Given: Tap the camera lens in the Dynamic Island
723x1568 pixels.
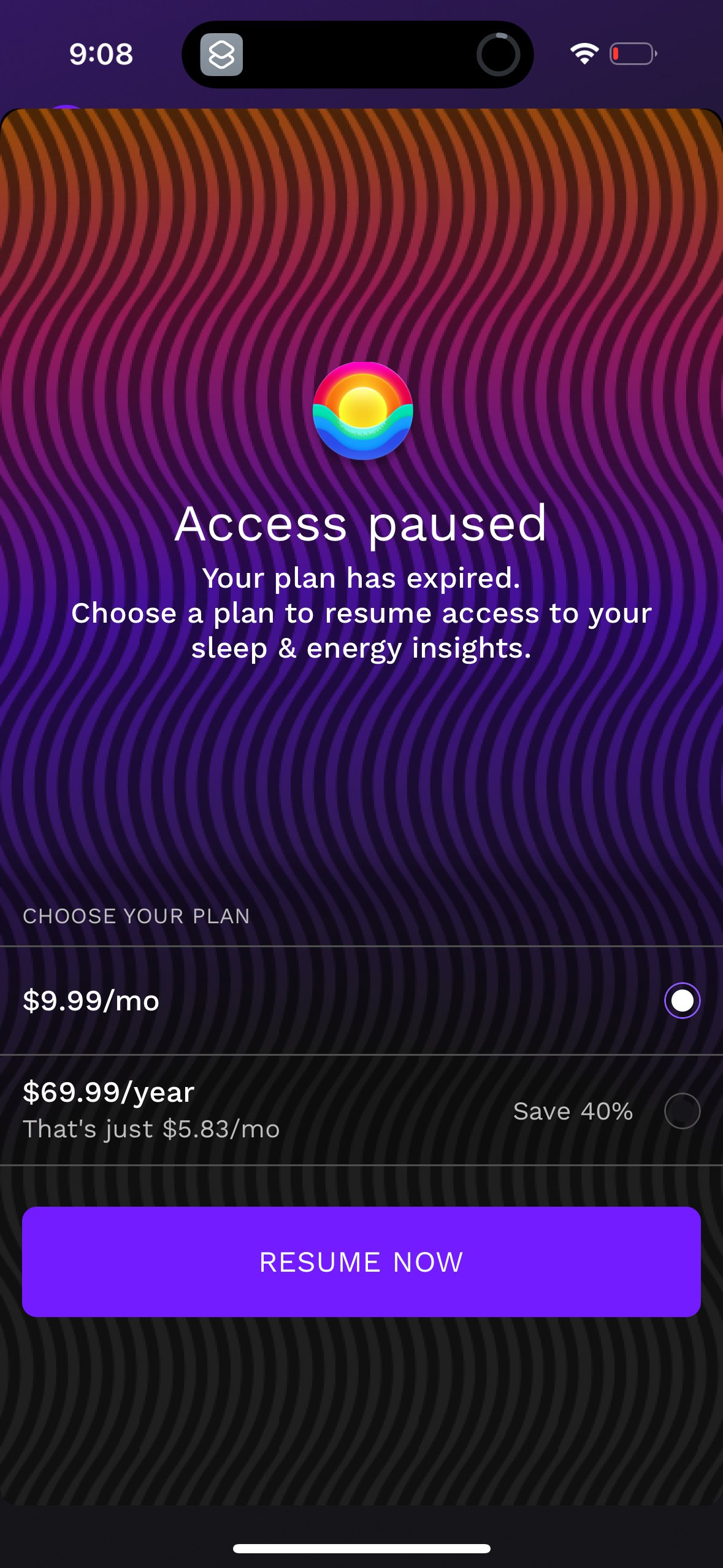Looking at the screenshot, I should point(499,54).
